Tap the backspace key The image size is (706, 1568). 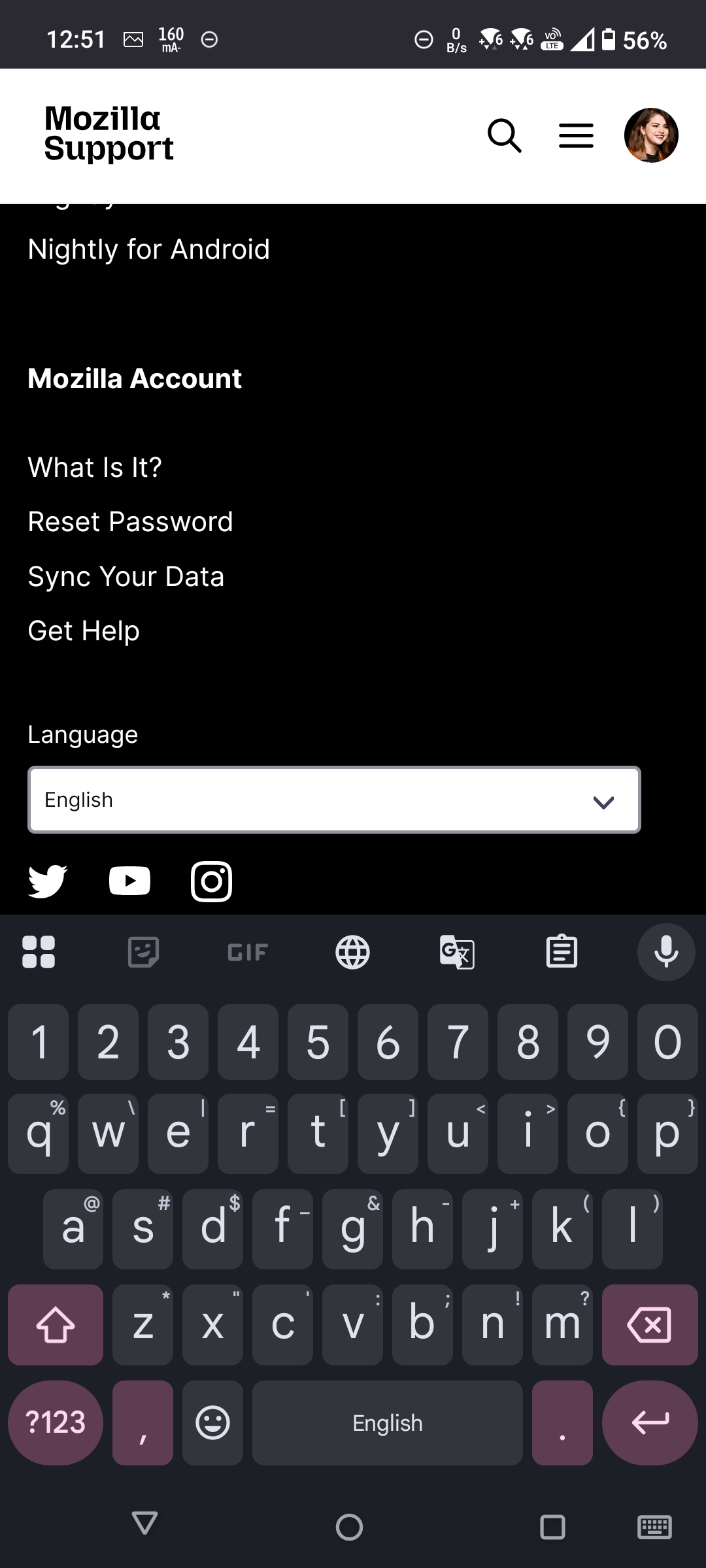coord(649,1325)
